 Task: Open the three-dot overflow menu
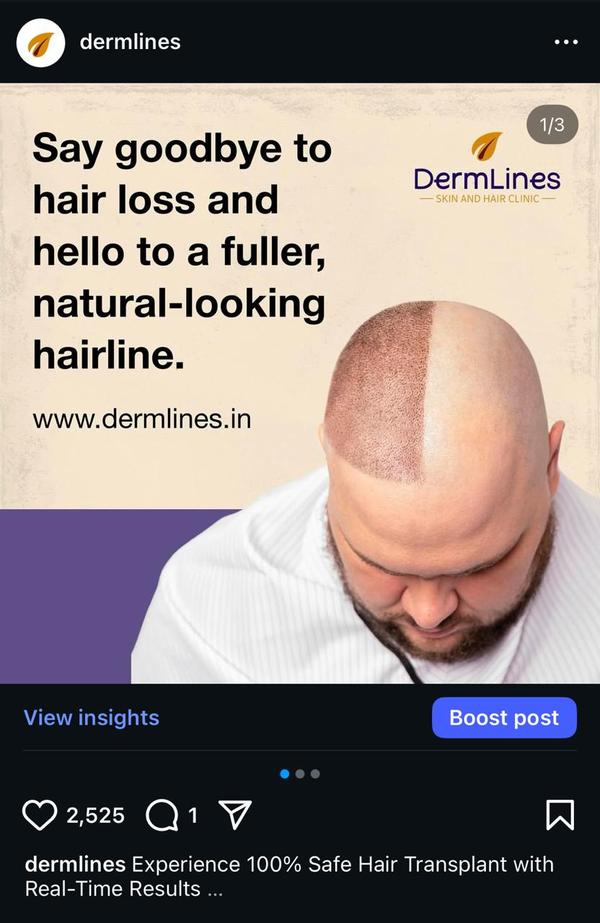coord(566,42)
